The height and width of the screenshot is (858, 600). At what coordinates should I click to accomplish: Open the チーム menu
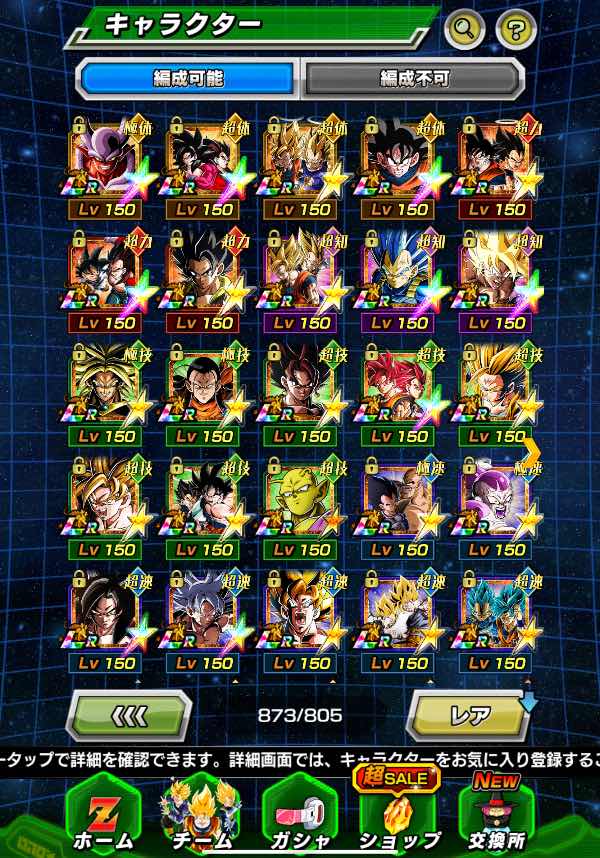pos(200,812)
